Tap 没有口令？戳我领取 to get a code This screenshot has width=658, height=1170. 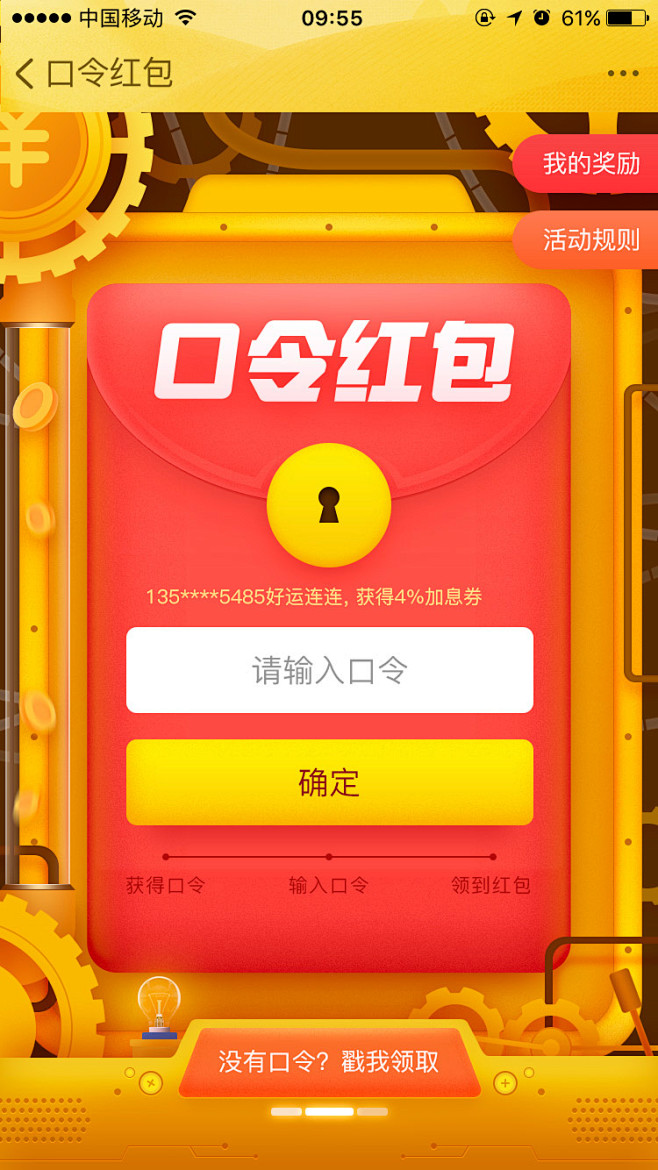tap(329, 1061)
